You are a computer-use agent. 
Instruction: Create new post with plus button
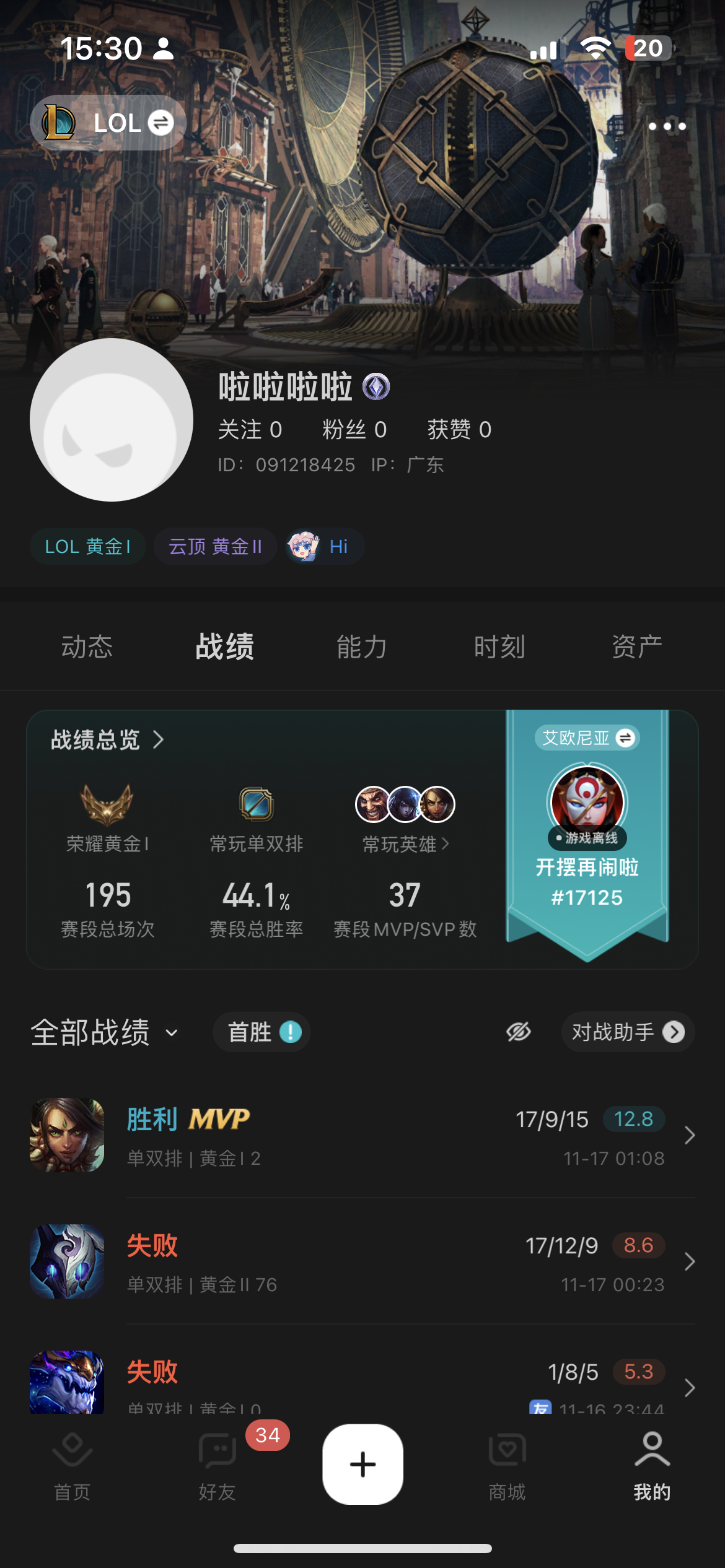click(362, 1464)
